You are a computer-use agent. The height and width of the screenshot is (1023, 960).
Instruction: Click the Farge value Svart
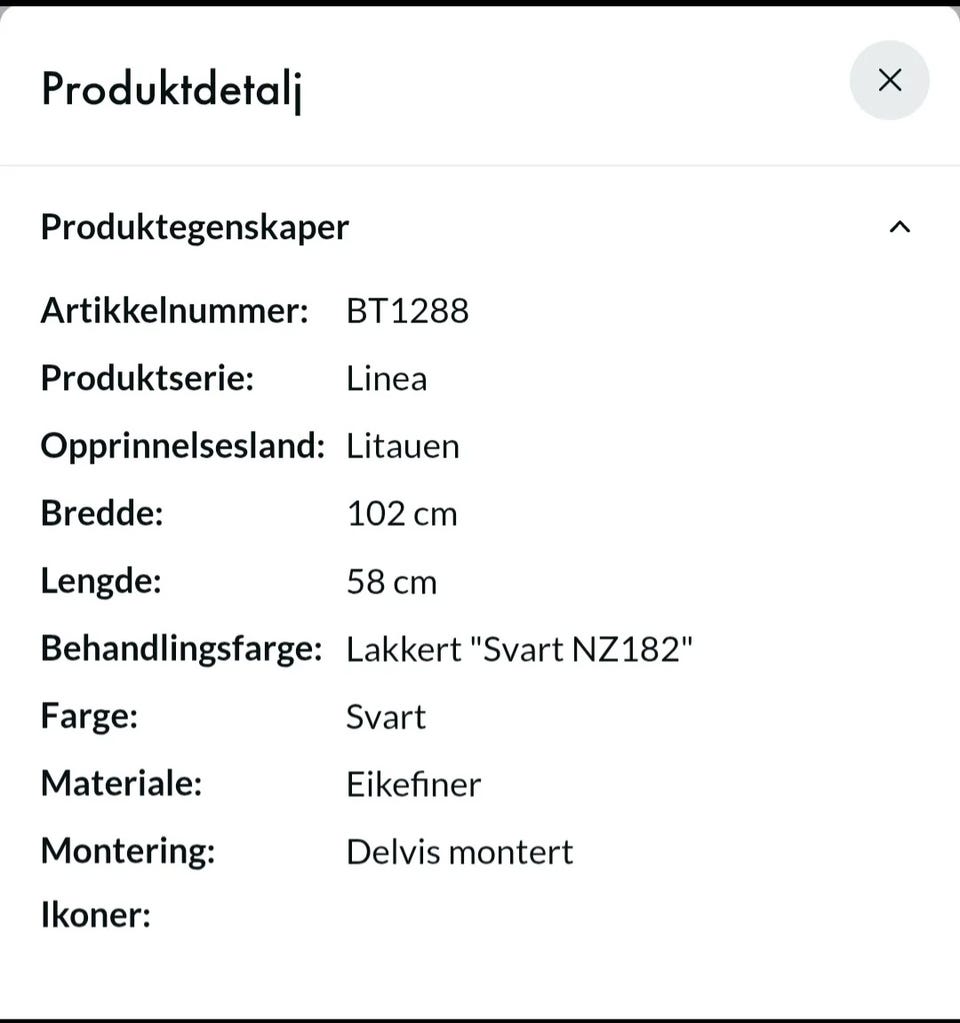point(385,716)
